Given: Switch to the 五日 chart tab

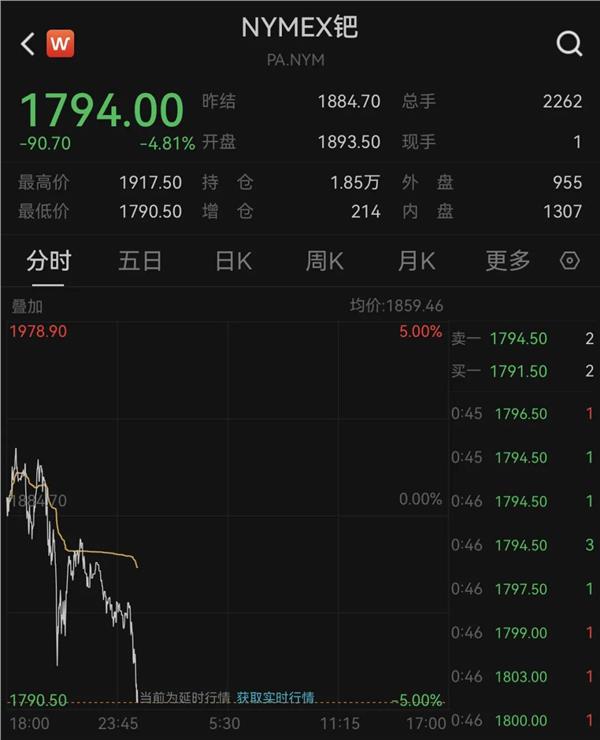Looking at the screenshot, I should (x=140, y=261).
